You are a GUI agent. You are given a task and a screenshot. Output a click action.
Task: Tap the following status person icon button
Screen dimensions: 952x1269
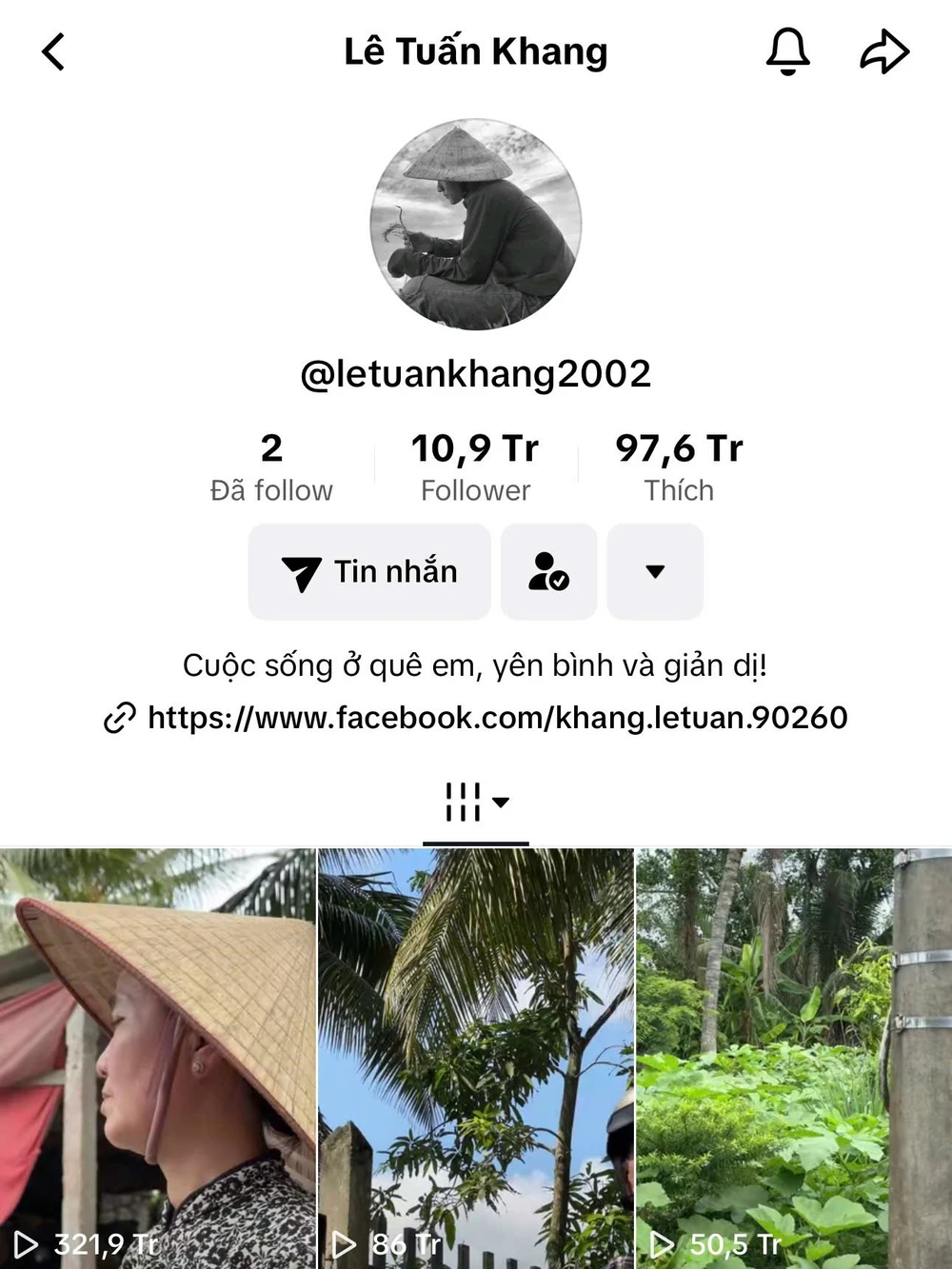coord(549,571)
